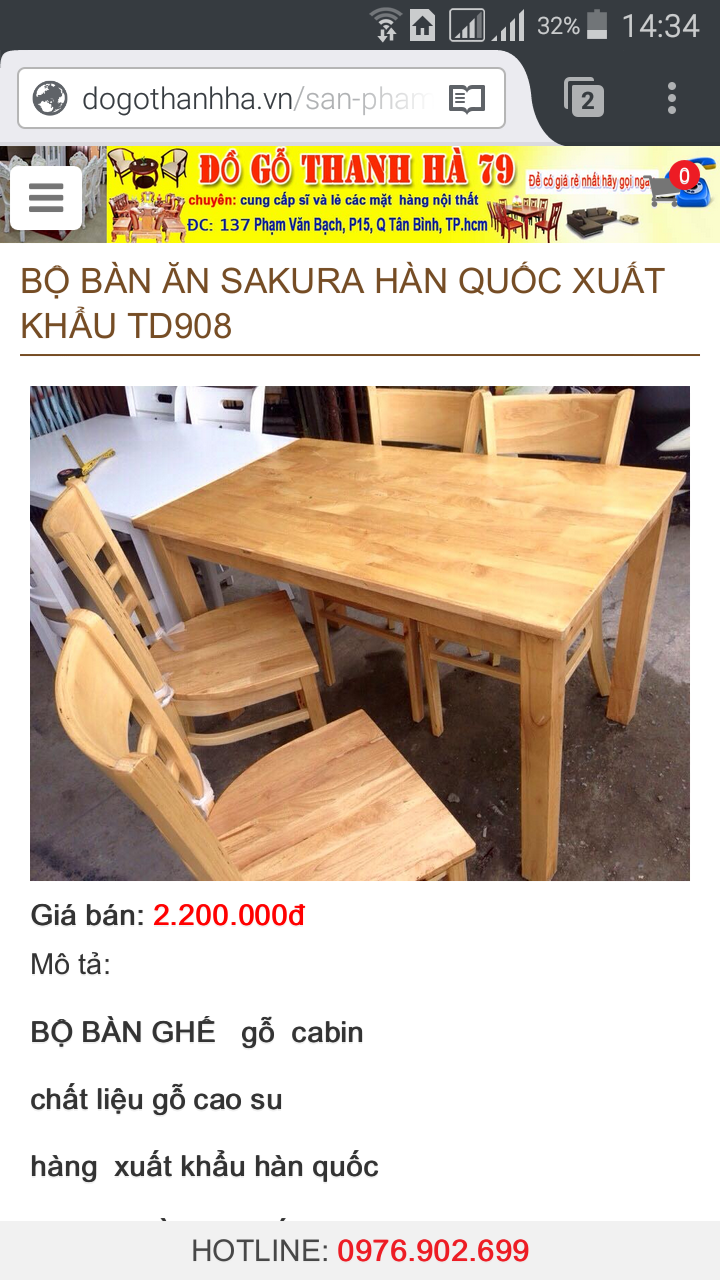
Task: Open the browser overflow menu
Action: [672, 98]
